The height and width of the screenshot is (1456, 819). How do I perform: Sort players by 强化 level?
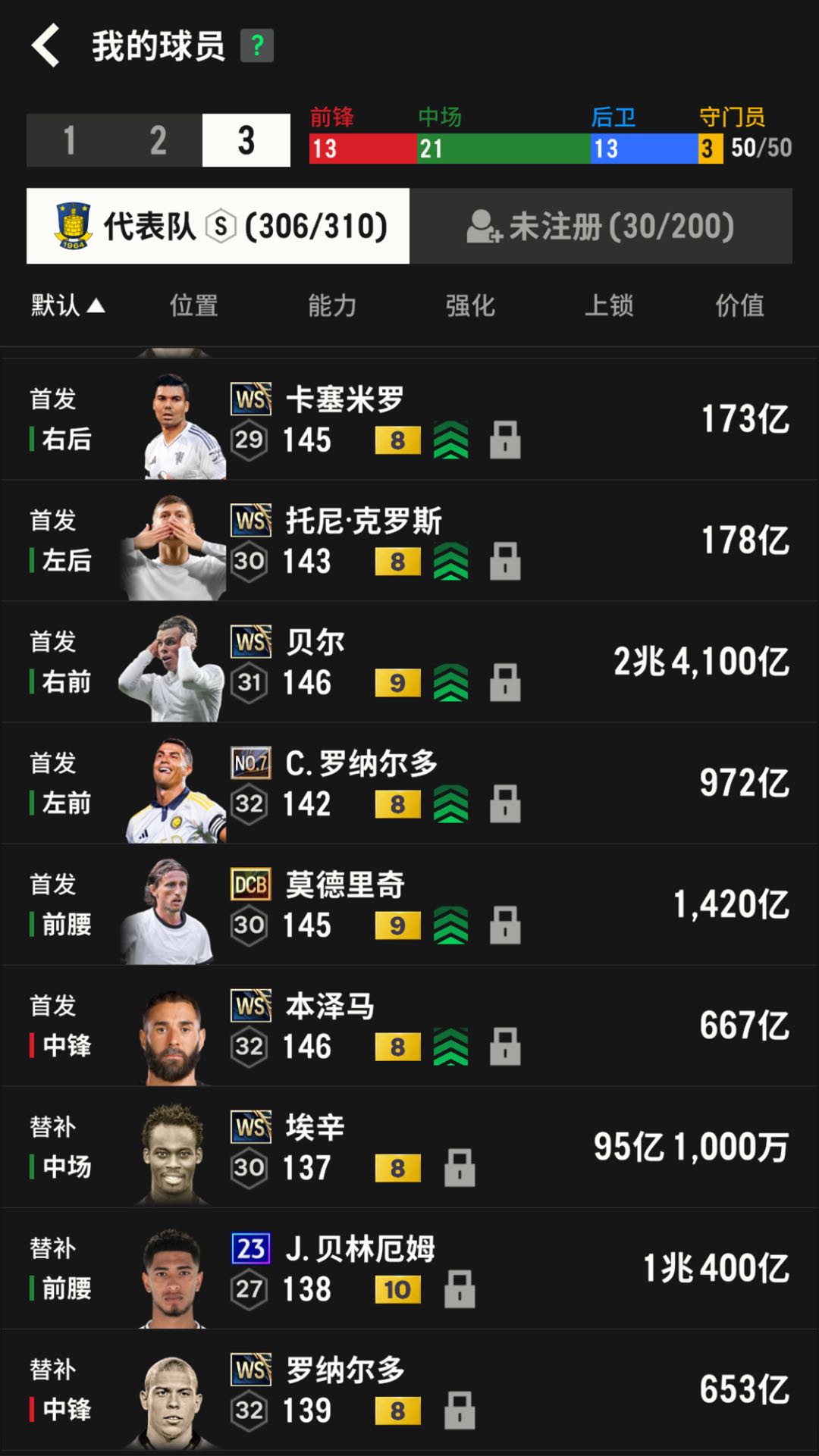(x=470, y=305)
